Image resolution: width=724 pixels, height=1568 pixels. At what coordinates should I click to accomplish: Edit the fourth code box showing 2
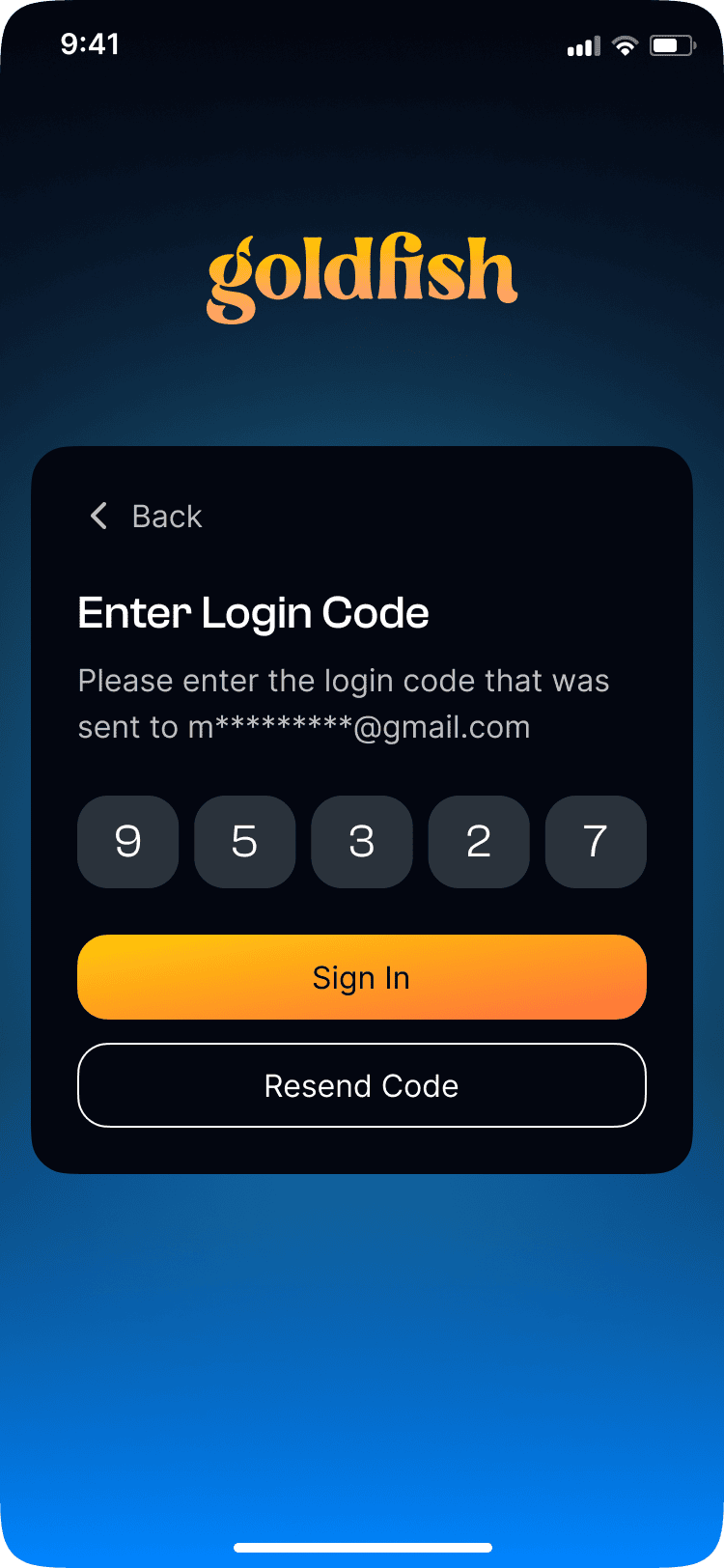click(x=479, y=842)
